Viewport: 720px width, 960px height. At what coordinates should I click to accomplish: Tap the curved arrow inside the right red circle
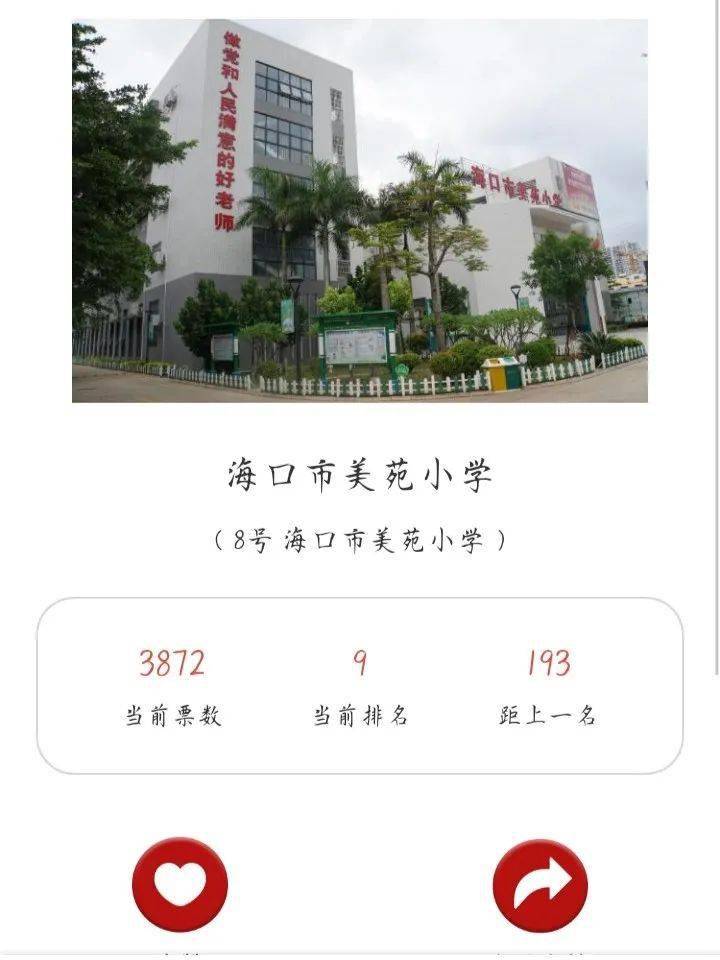pyautogui.click(x=540, y=885)
